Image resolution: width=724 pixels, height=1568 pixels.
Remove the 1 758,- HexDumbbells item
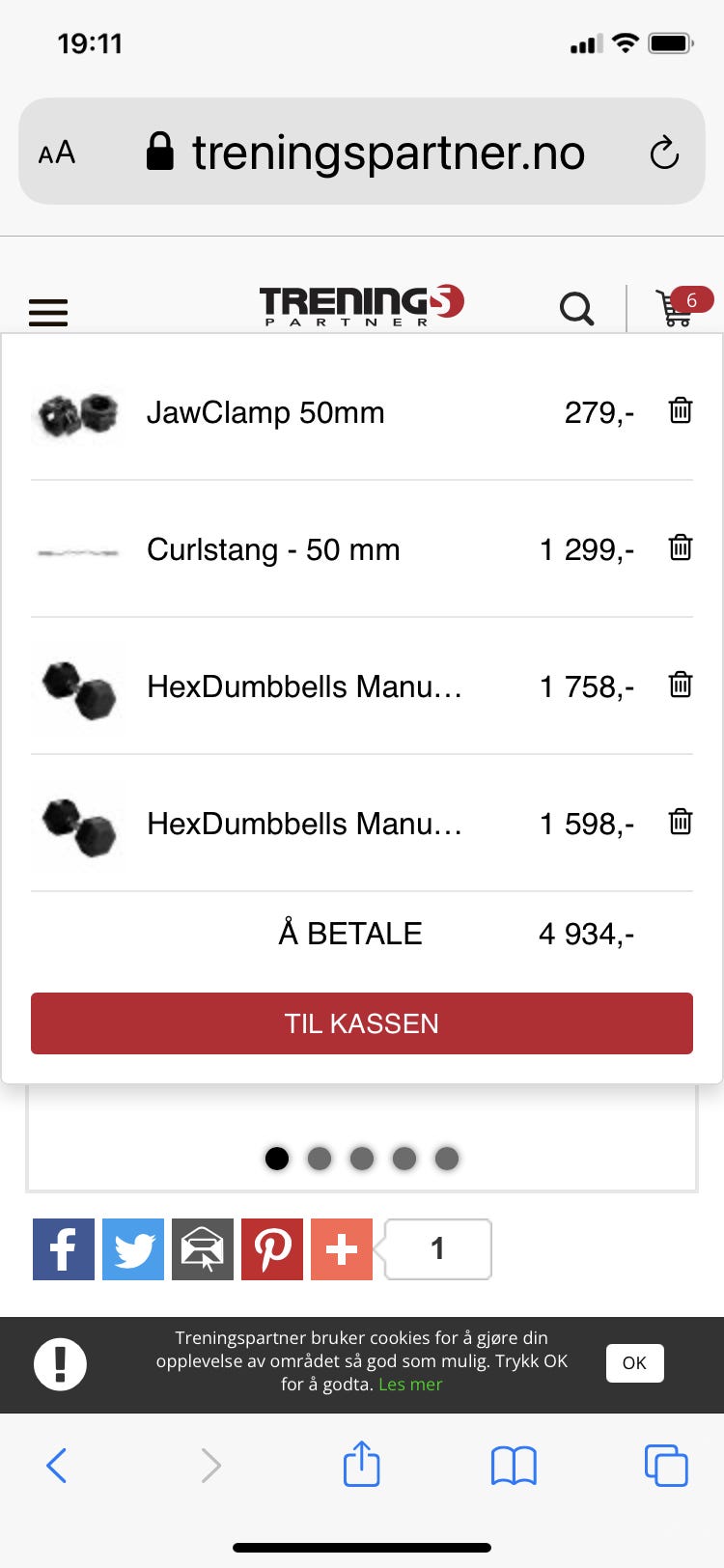(681, 685)
